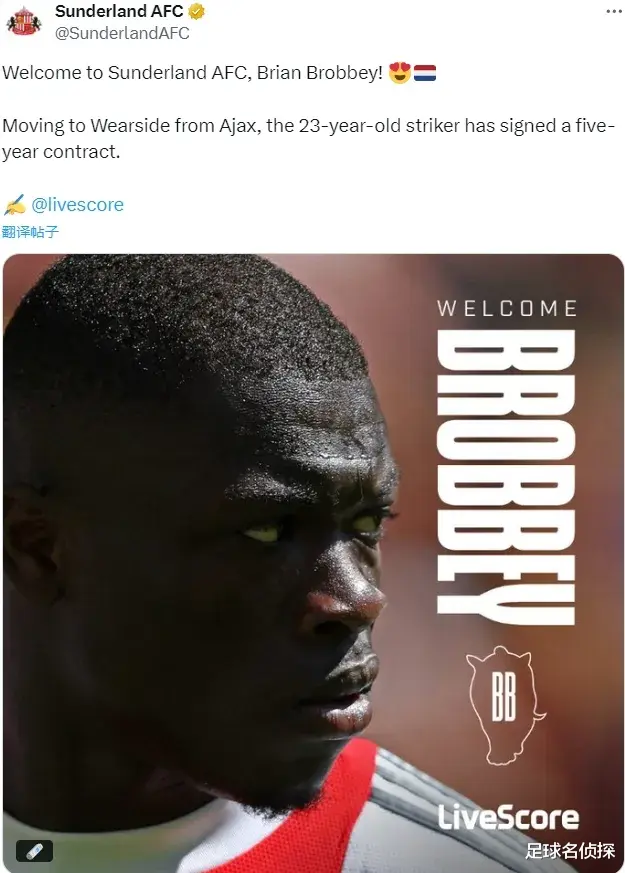Open the @livescore mention

(77, 205)
